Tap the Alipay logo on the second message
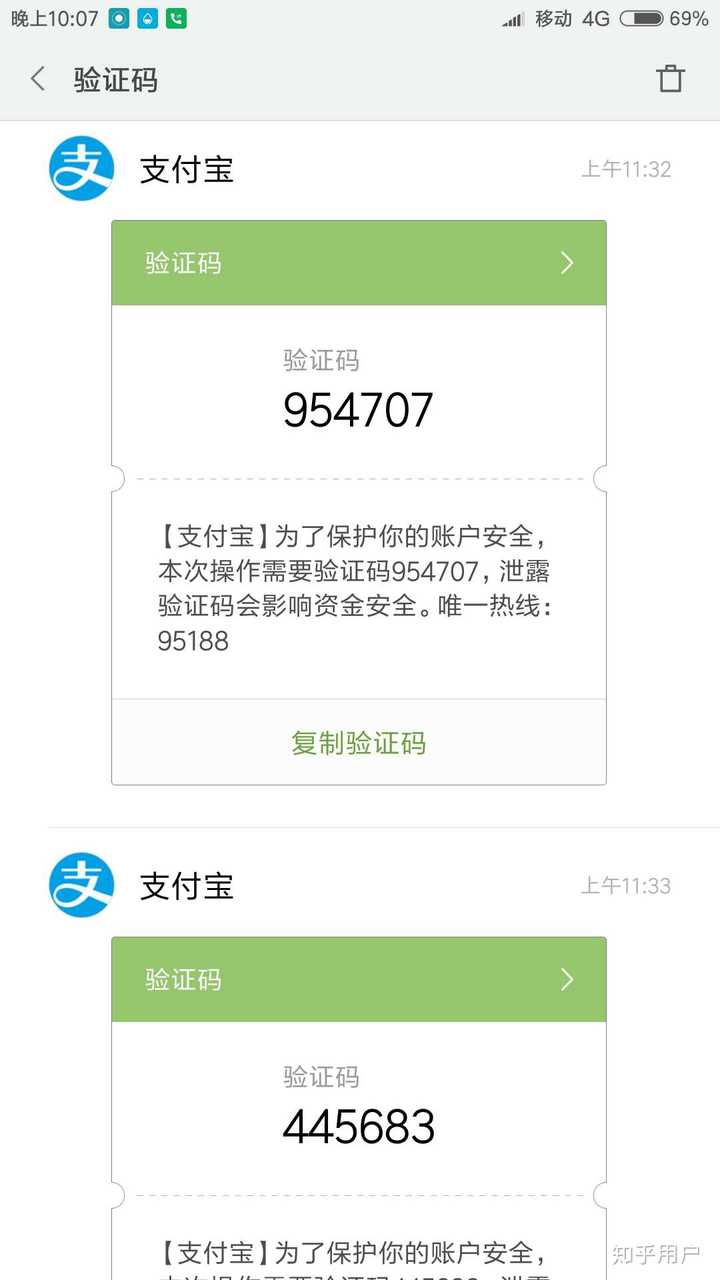 pos(80,884)
